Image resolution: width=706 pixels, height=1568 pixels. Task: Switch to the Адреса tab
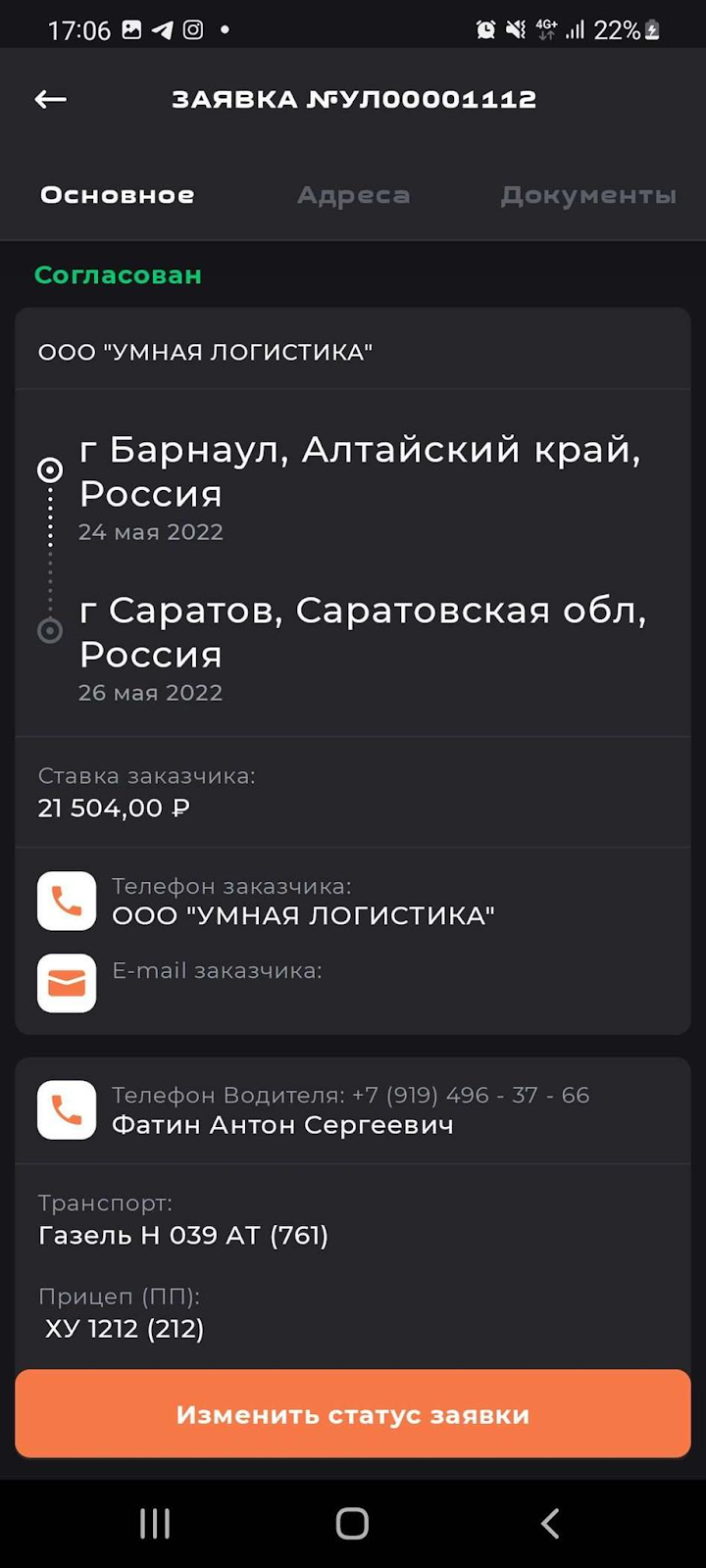click(353, 195)
